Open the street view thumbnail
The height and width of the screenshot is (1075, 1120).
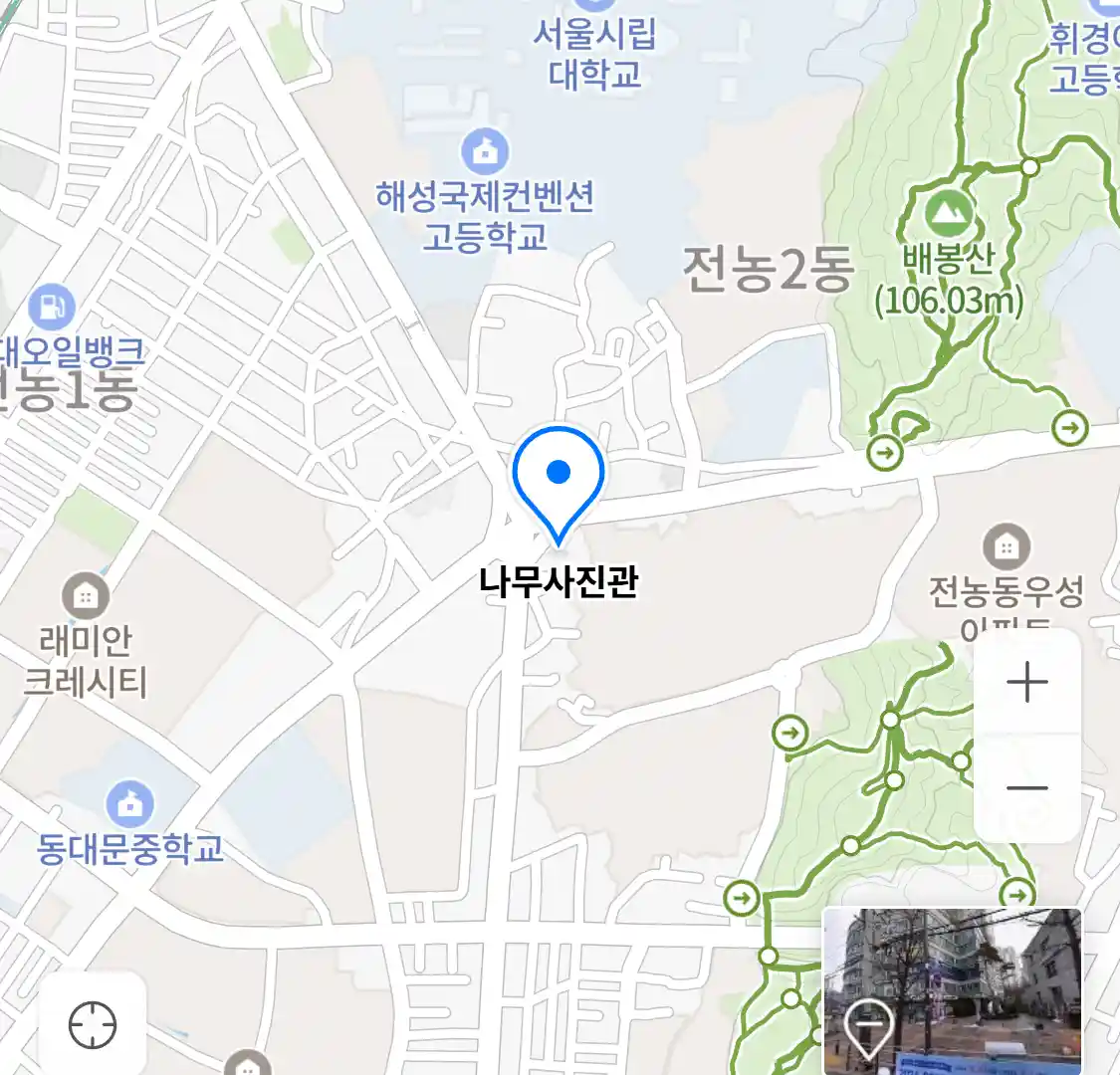click(x=952, y=990)
